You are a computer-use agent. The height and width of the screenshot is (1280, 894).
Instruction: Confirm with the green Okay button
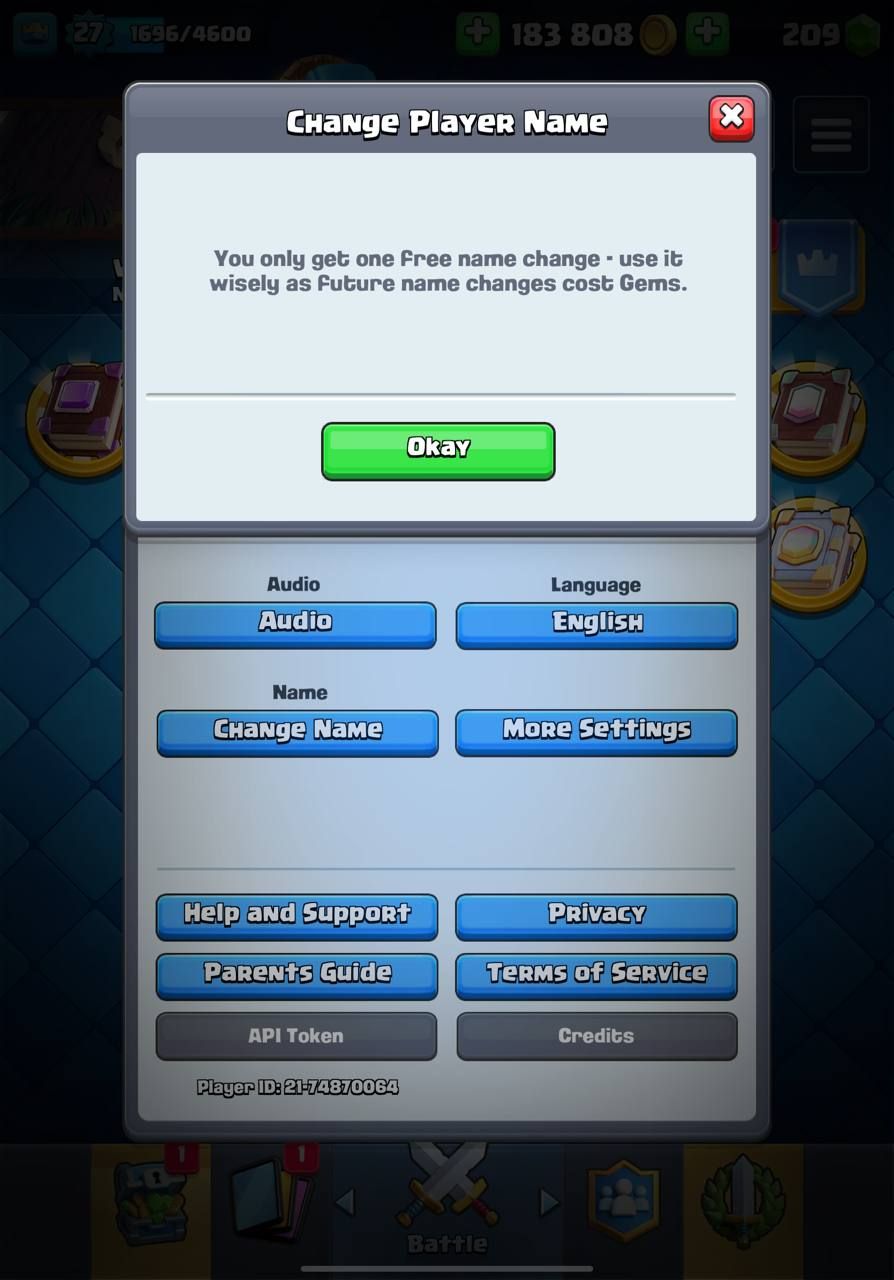click(438, 450)
